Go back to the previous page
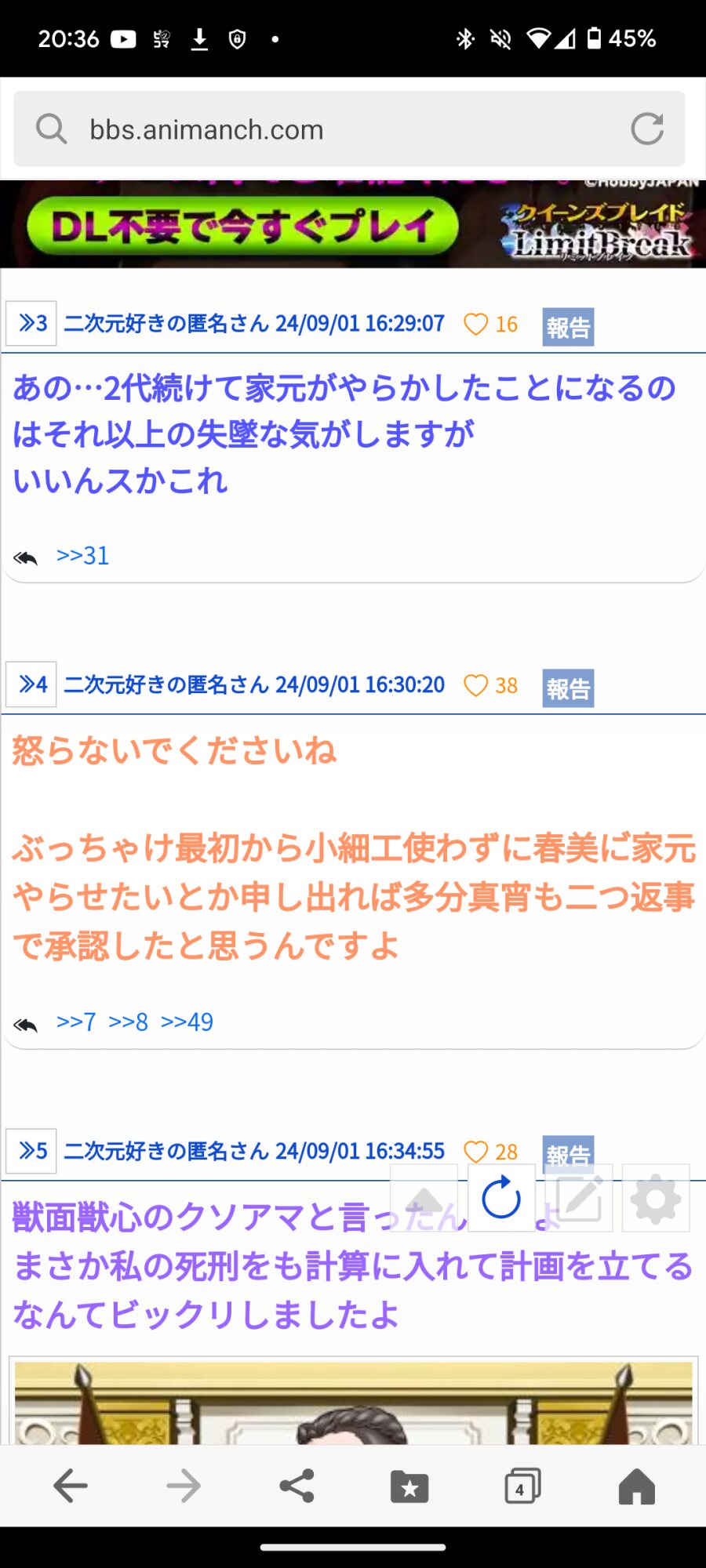The width and height of the screenshot is (706, 1568). (71, 1486)
